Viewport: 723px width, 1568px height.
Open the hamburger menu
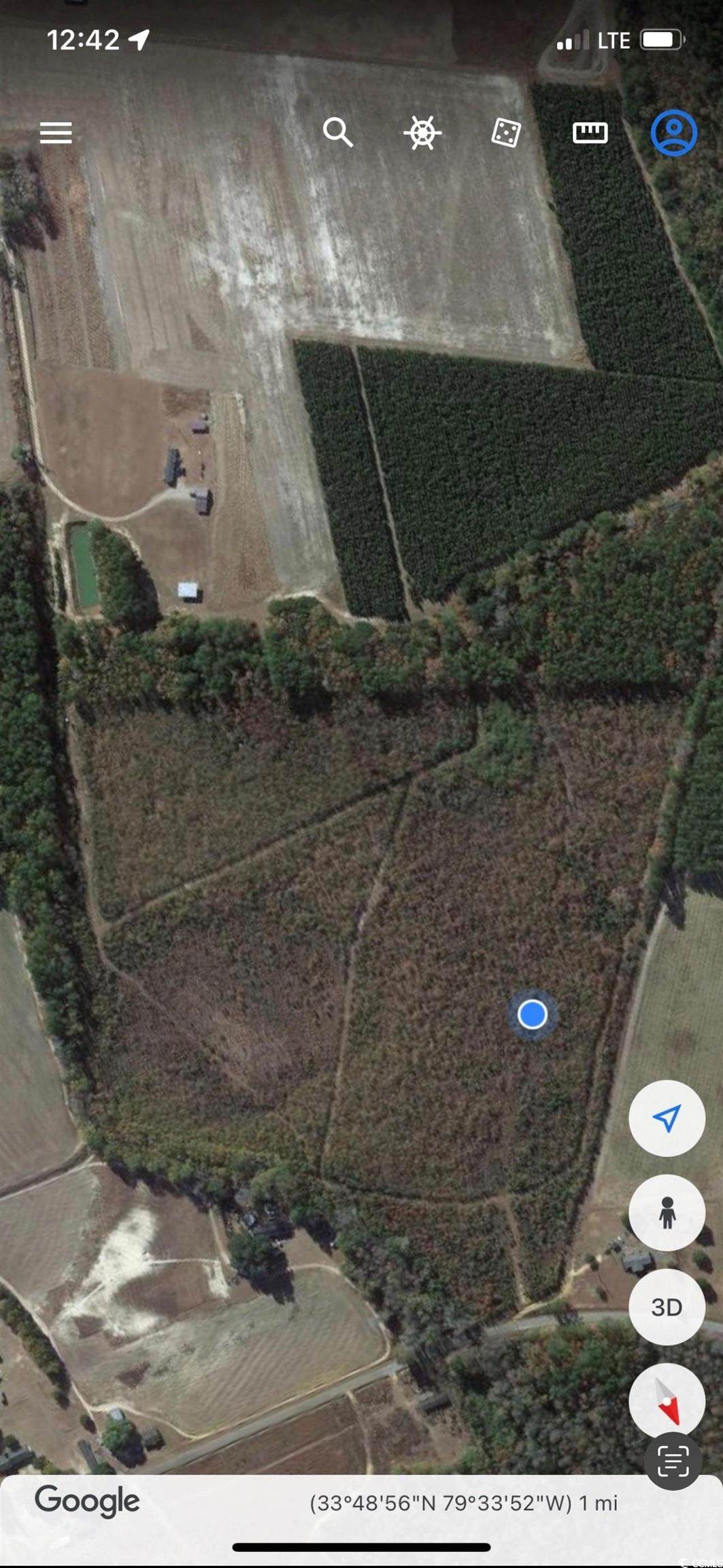point(56,133)
